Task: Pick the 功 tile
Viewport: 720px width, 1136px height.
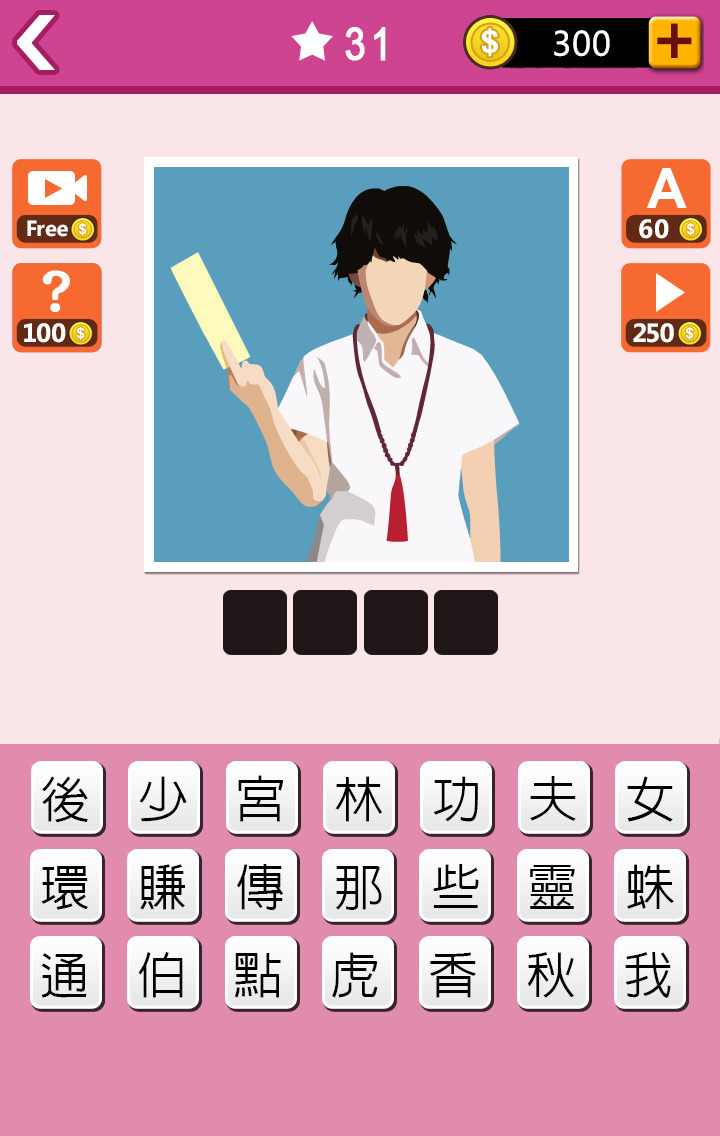Action: (456, 798)
